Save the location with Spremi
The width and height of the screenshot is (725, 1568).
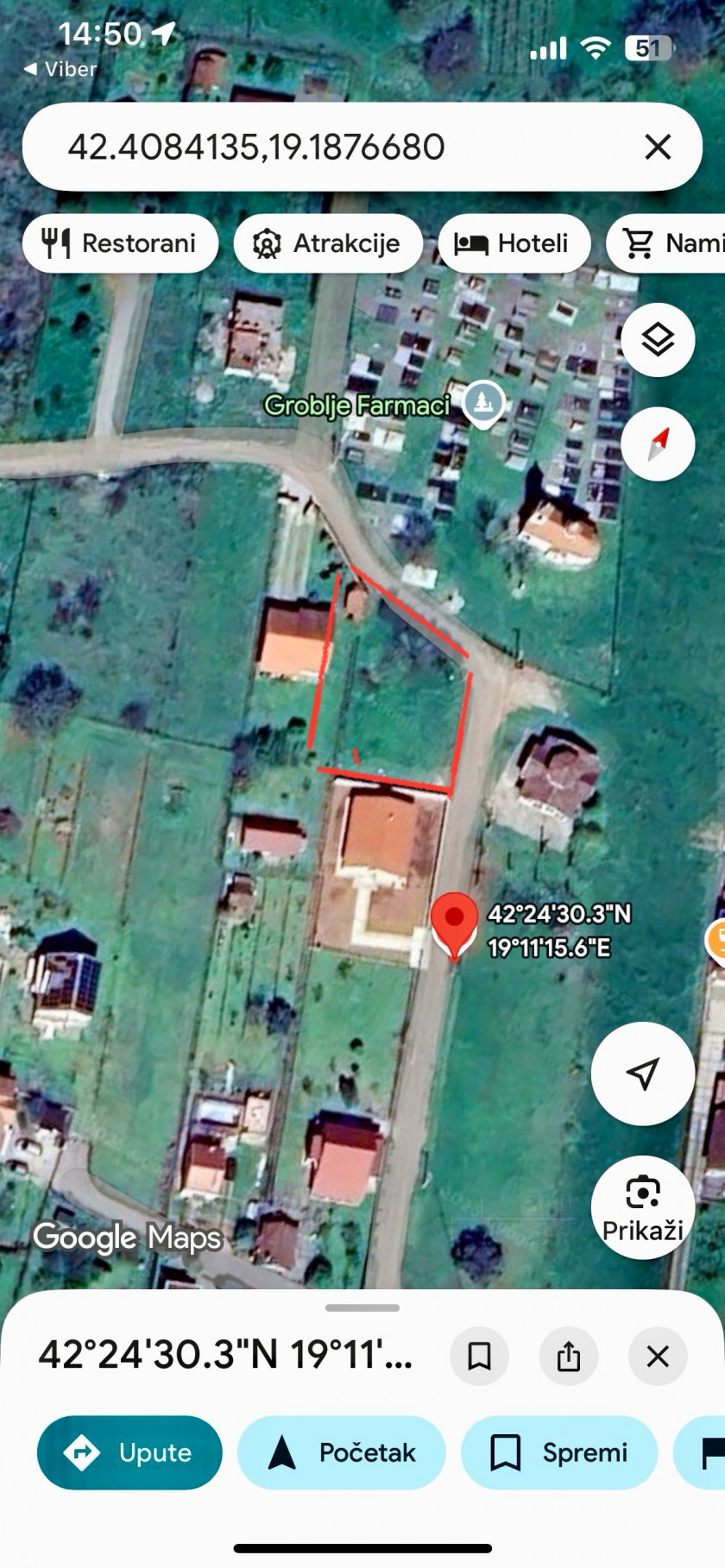point(559,1453)
